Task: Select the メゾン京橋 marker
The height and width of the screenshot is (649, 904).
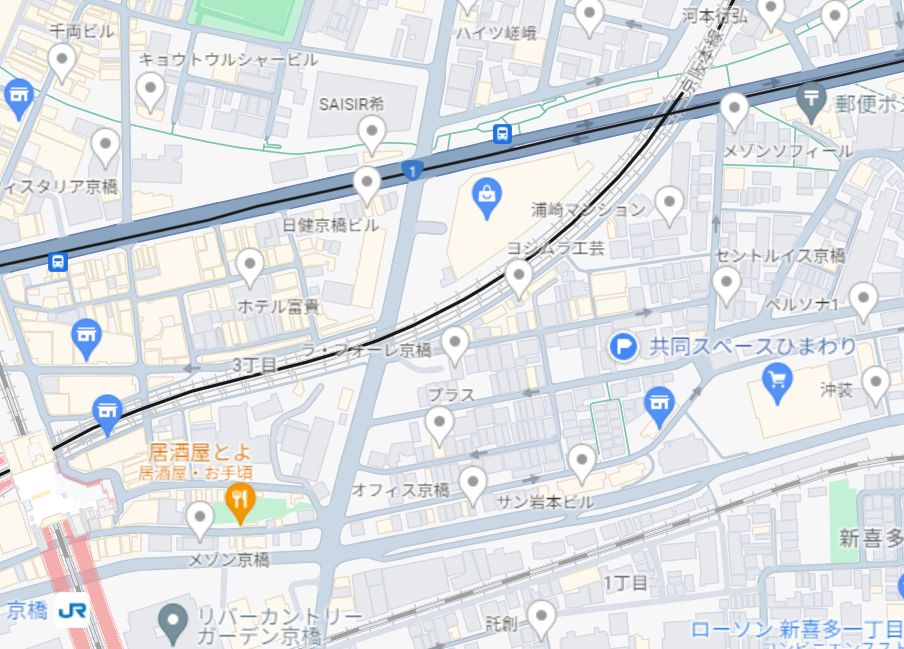Action: [x=201, y=519]
